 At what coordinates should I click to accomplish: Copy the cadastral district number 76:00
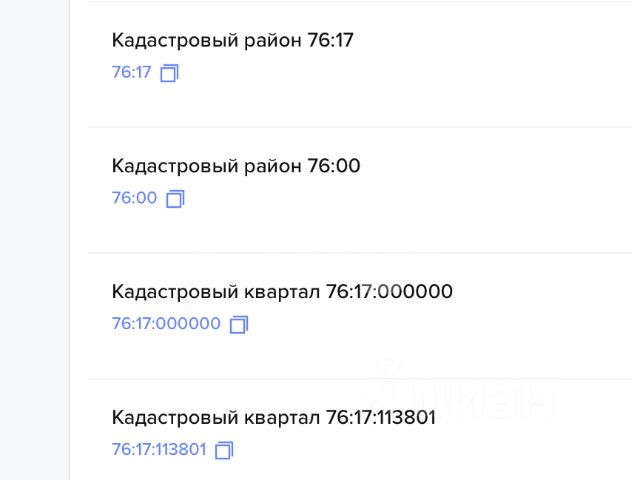(x=175, y=198)
